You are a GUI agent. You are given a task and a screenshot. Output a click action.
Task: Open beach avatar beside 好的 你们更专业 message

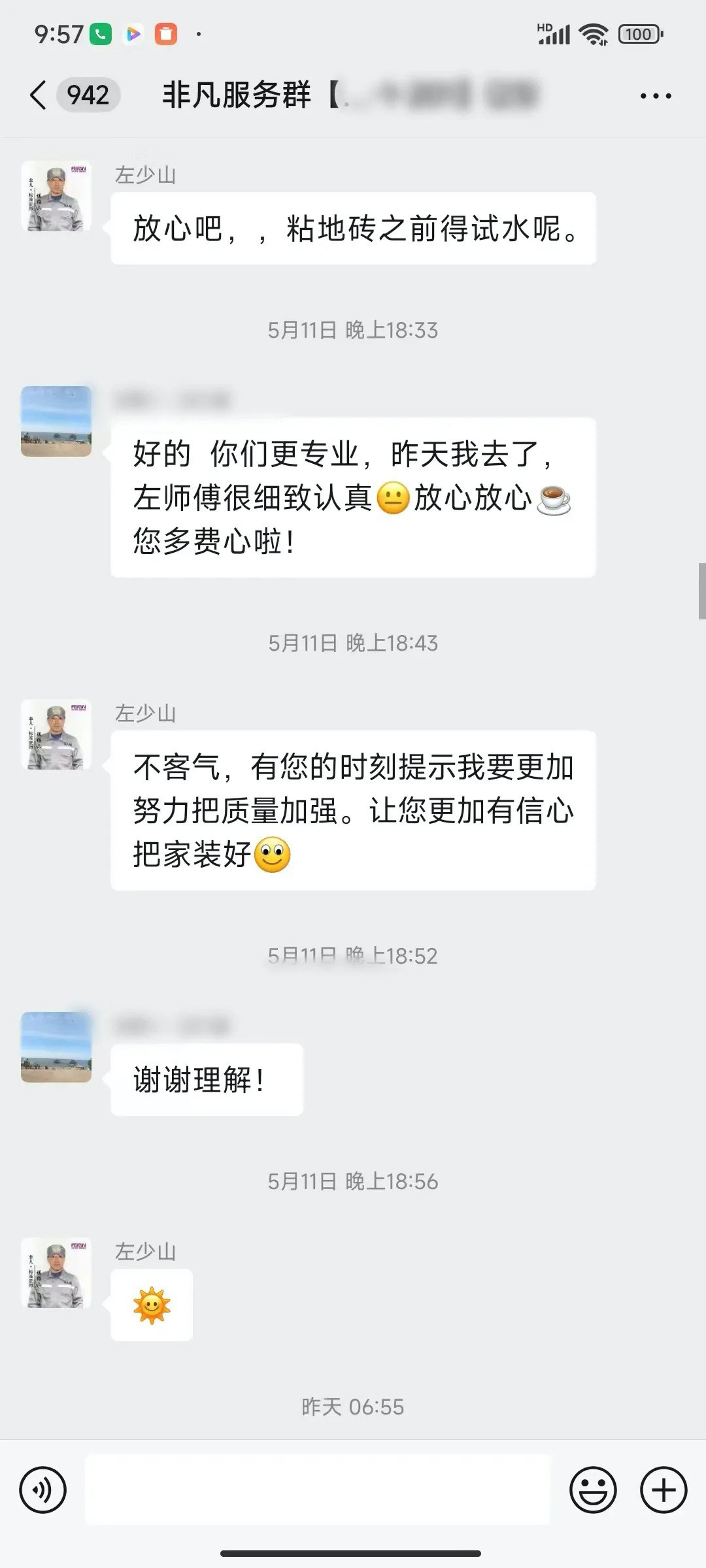pos(56,421)
